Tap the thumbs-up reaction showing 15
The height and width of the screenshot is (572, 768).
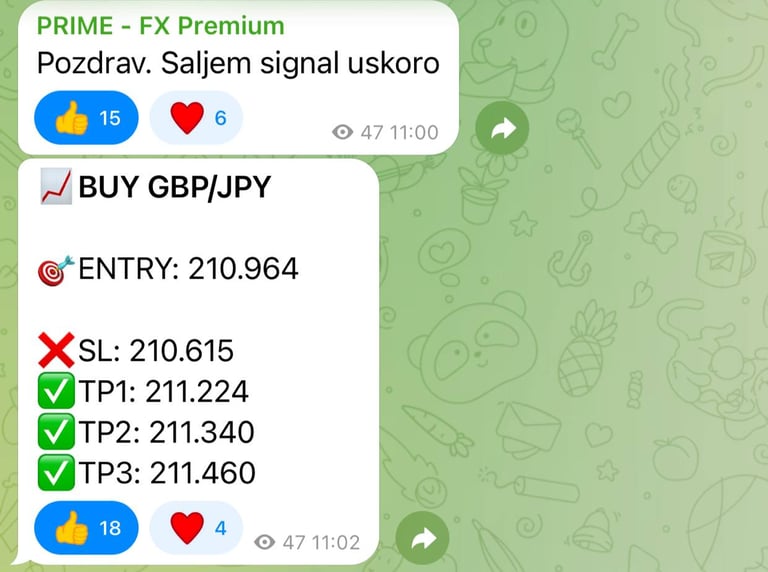(x=86, y=118)
